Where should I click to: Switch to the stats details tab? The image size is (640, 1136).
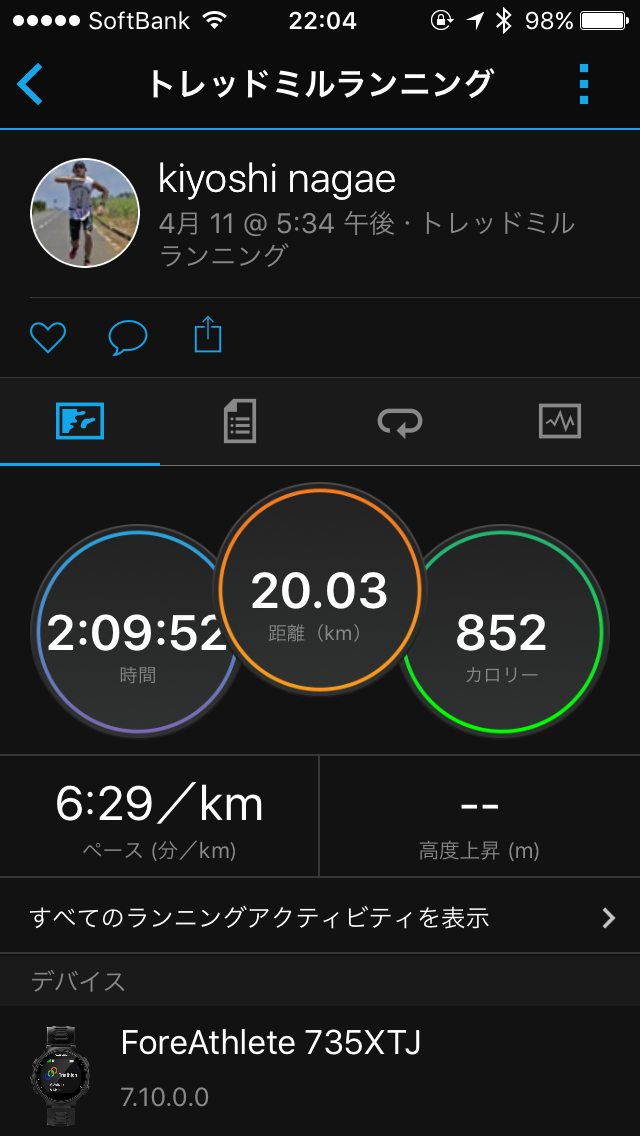point(240,421)
